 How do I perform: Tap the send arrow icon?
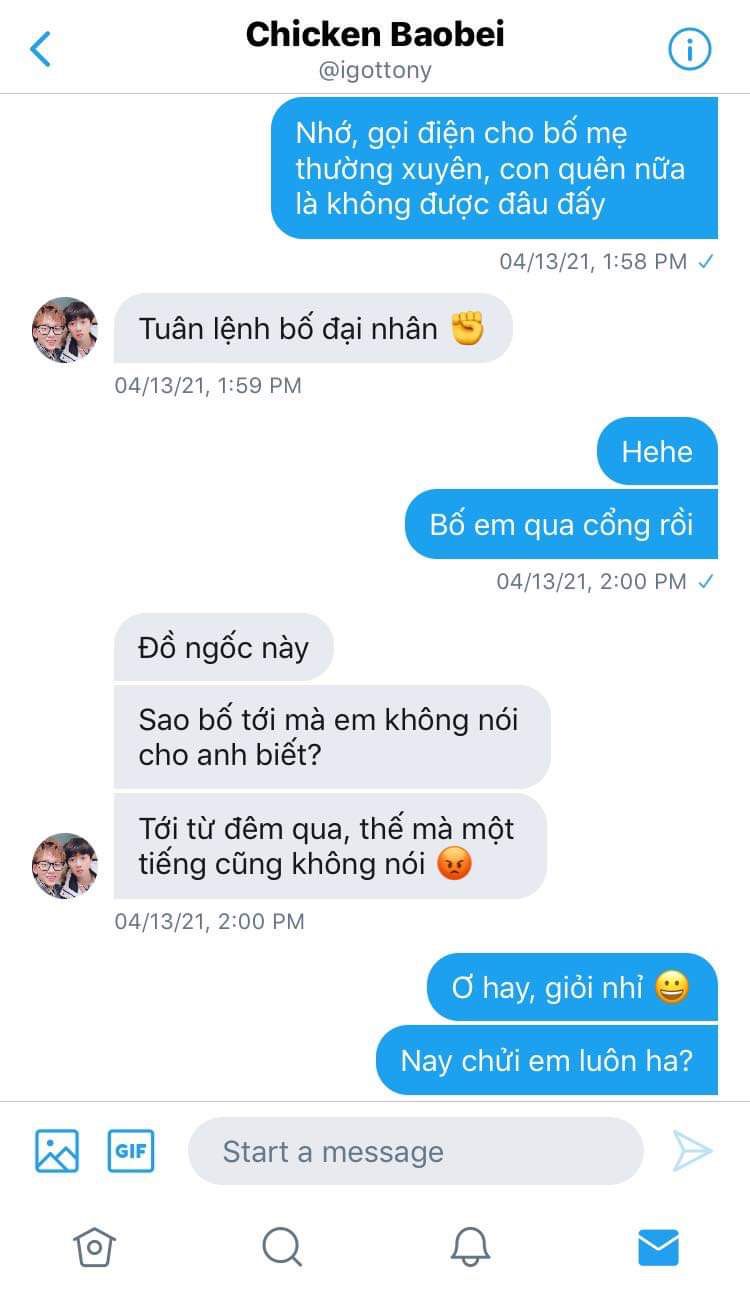pyautogui.click(x=691, y=1151)
